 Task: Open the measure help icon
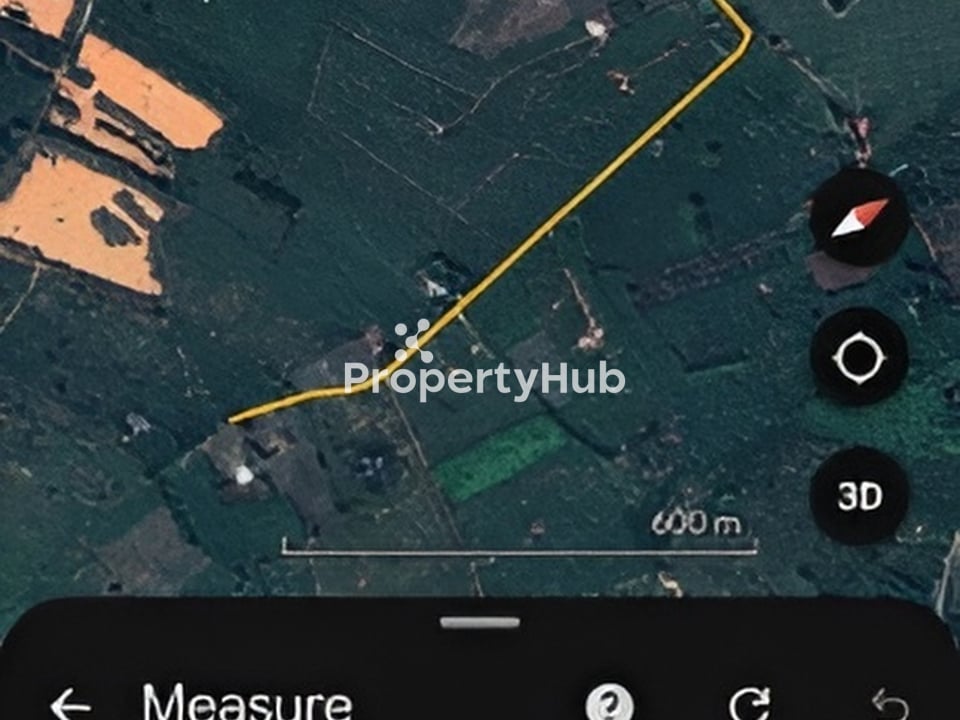pos(603,704)
